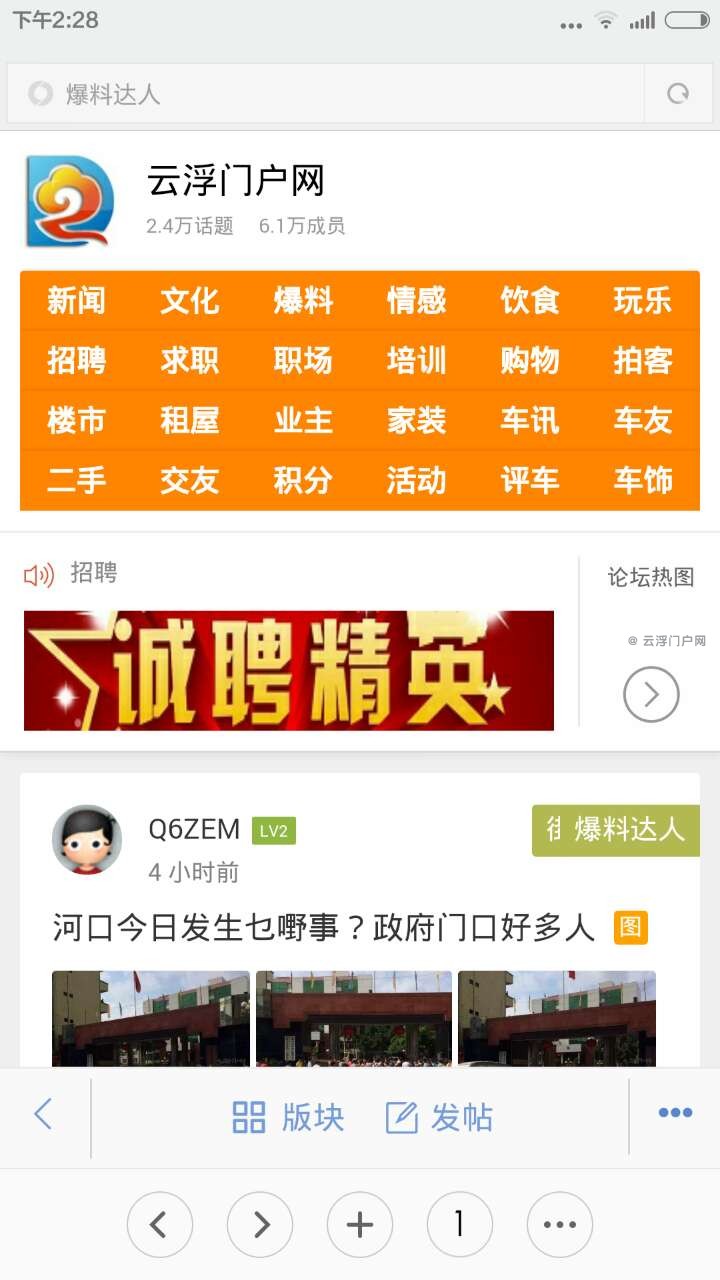Open the browser tab switcher showing 1
720x1280 pixels.
pyautogui.click(x=460, y=1224)
